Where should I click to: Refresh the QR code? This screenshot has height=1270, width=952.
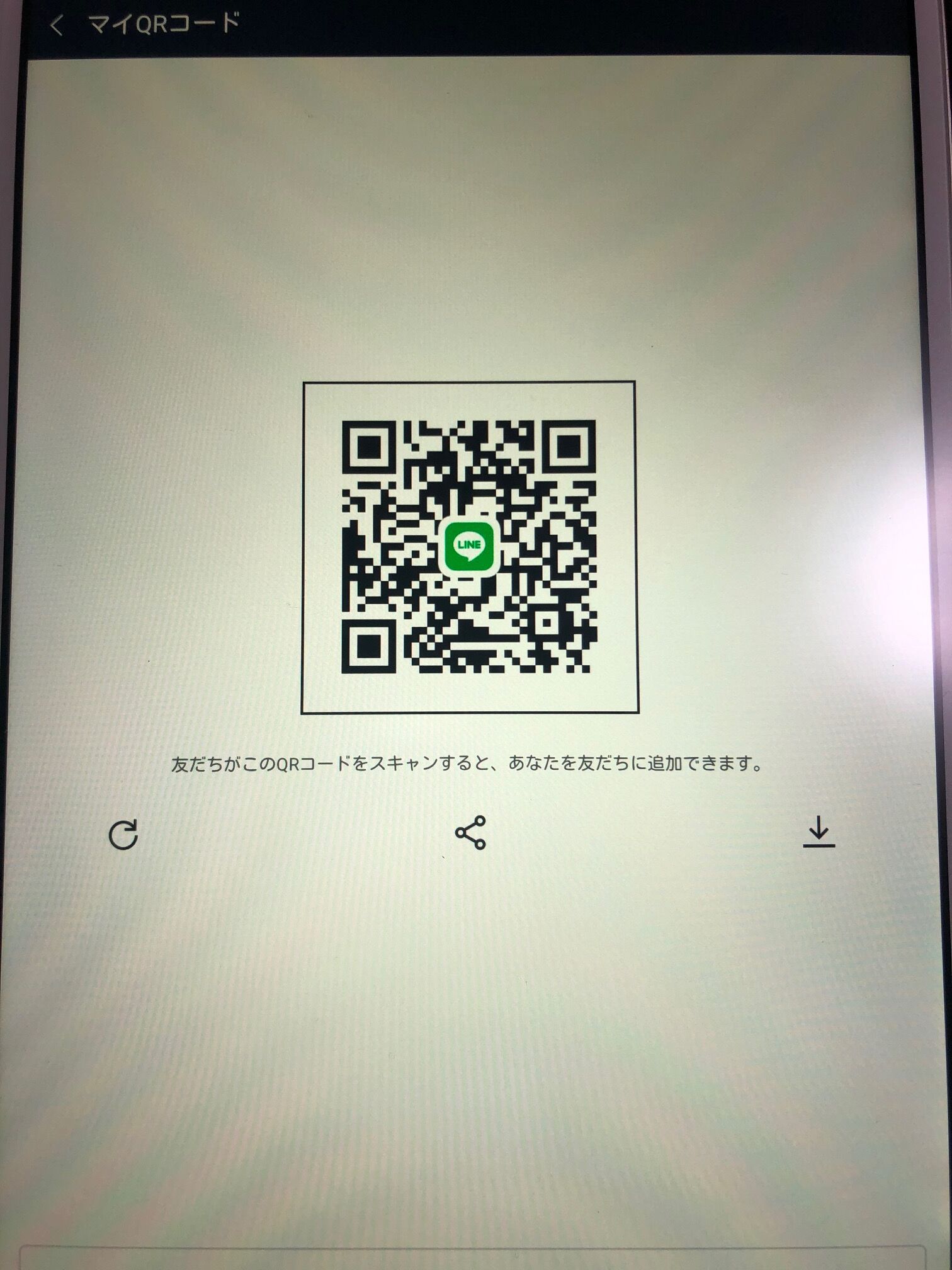point(123,835)
